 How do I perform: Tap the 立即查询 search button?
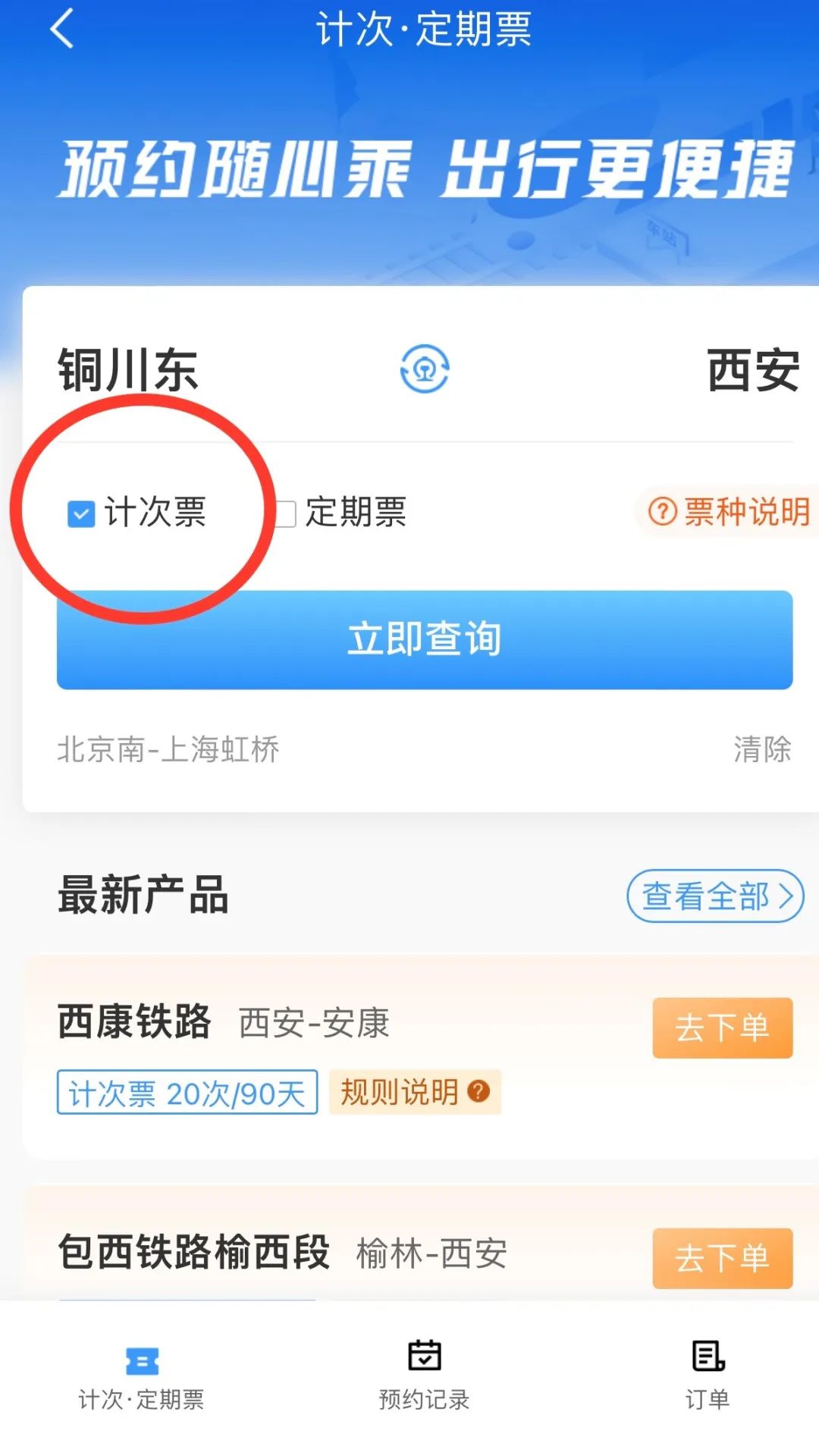coord(425,639)
